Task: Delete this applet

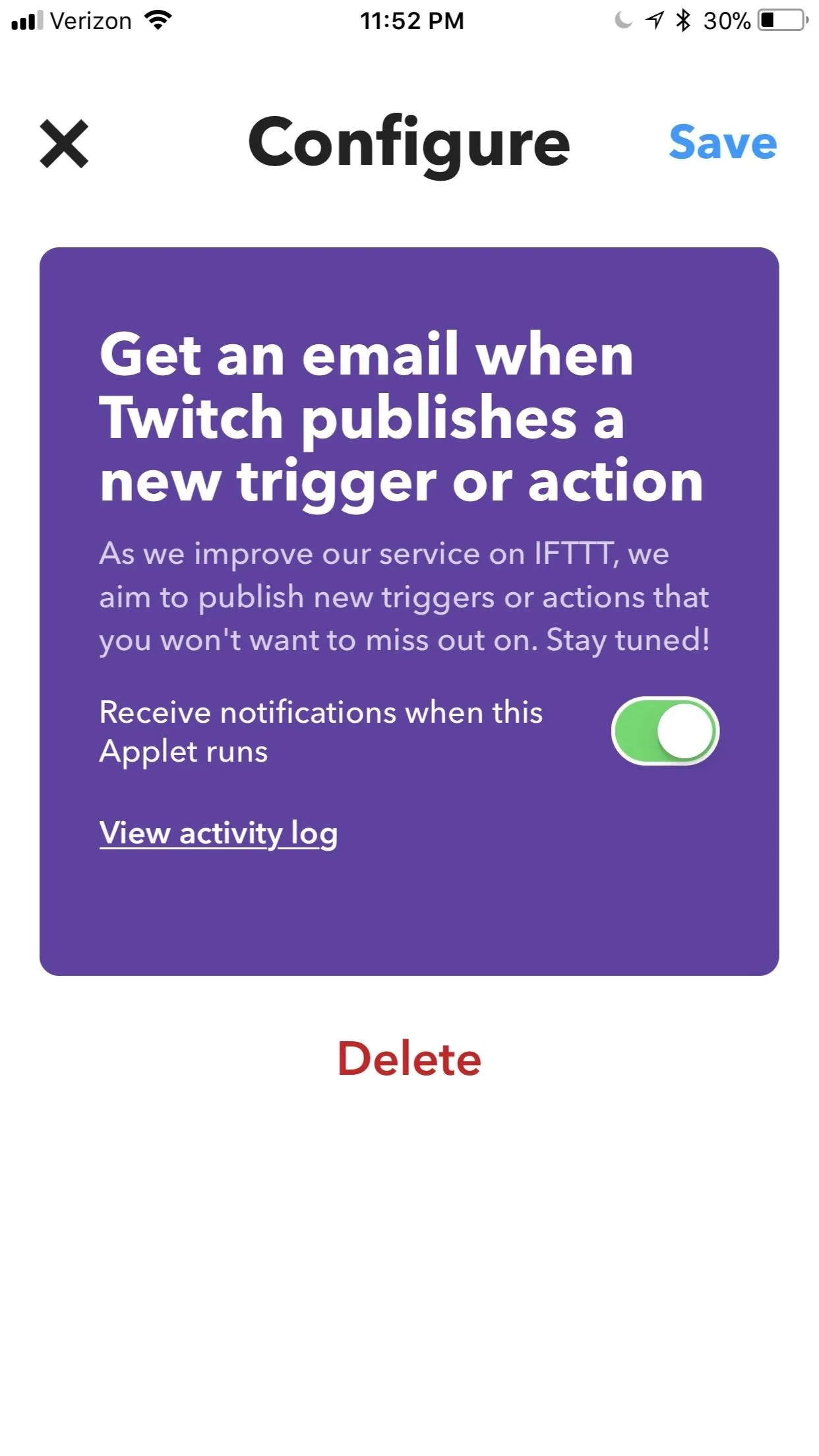Action: coord(409,1059)
